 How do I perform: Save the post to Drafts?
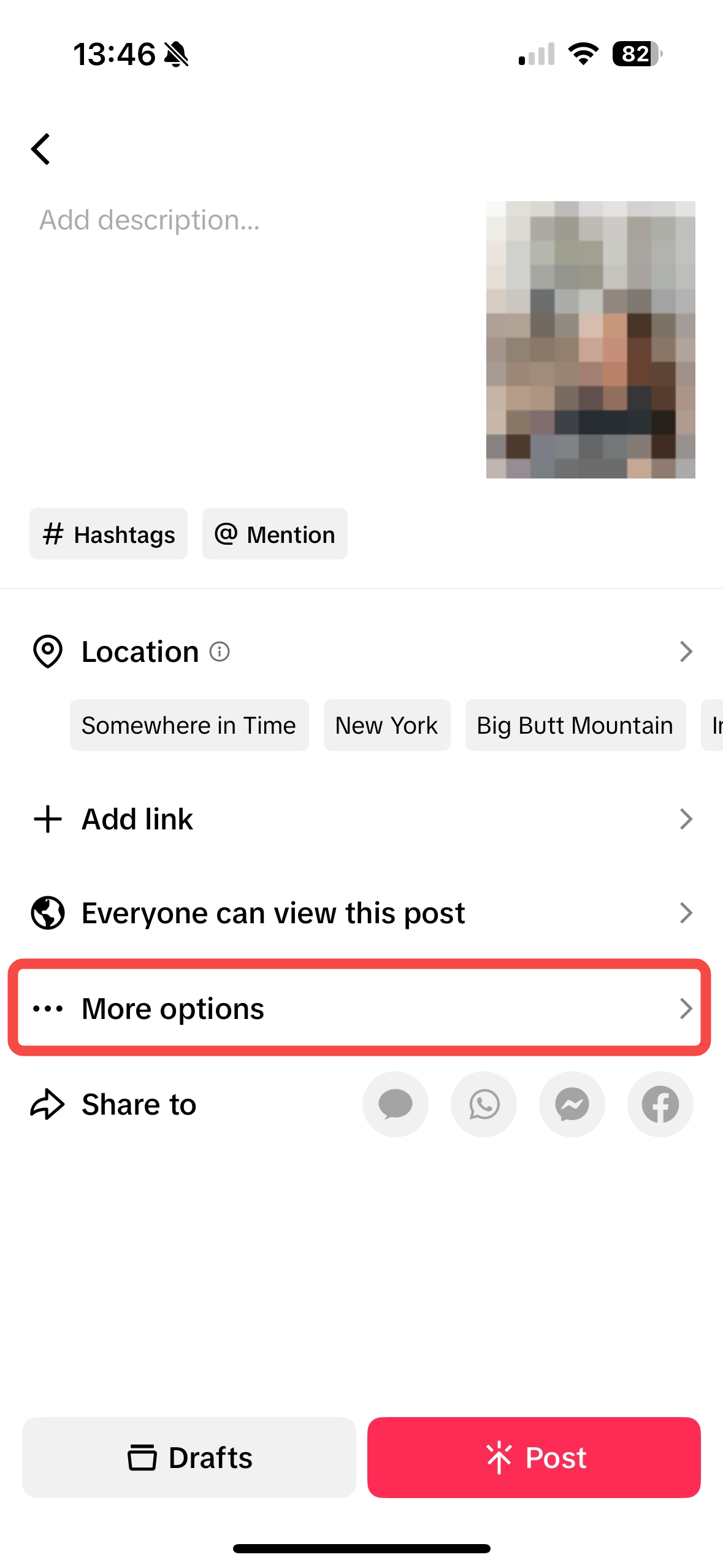[189, 1458]
